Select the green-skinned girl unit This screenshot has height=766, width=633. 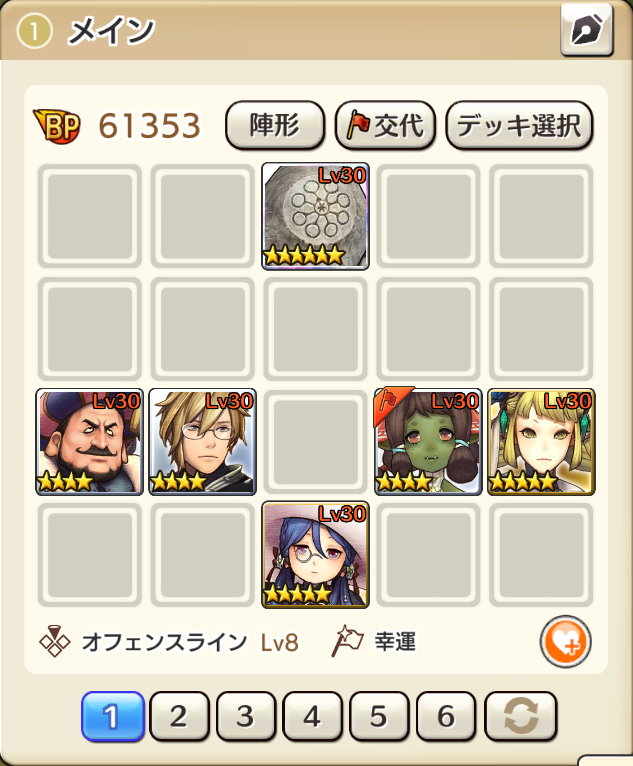pyautogui.click(x=428, y=442)
